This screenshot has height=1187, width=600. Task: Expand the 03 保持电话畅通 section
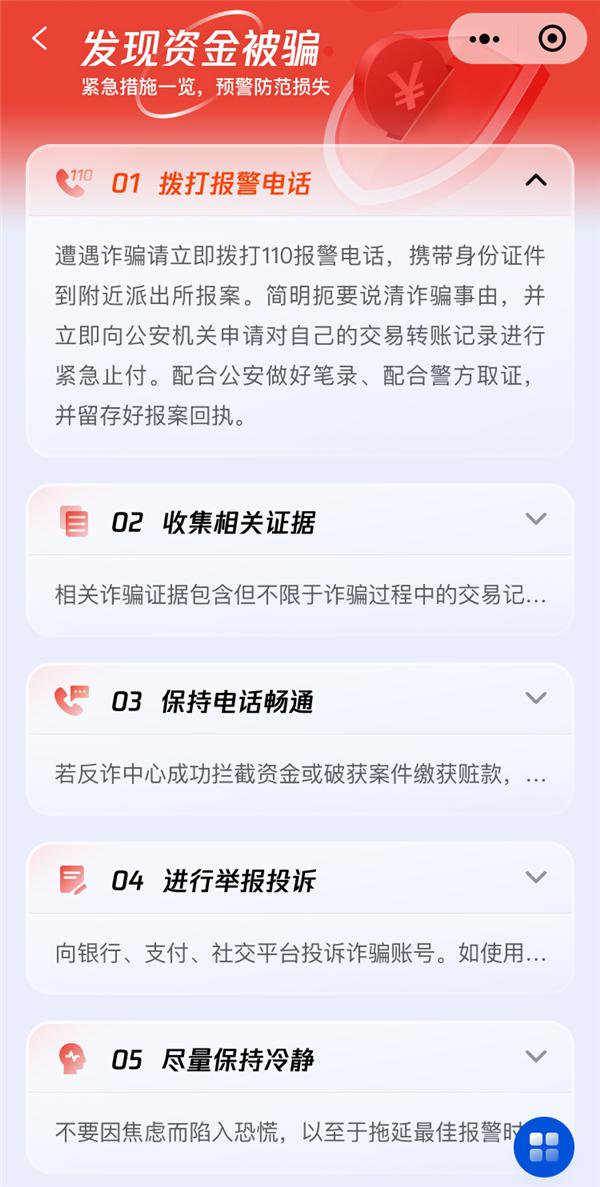tap(536, 698)
